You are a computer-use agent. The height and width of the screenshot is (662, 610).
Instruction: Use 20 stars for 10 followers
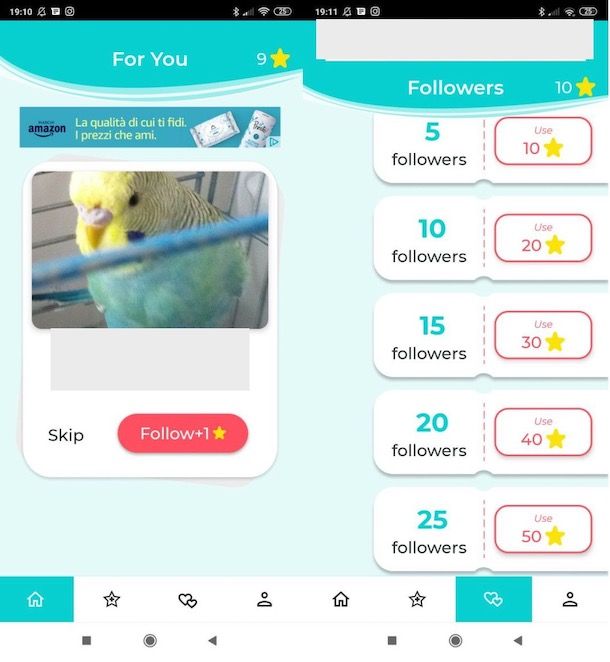click(x=542, y=238)
